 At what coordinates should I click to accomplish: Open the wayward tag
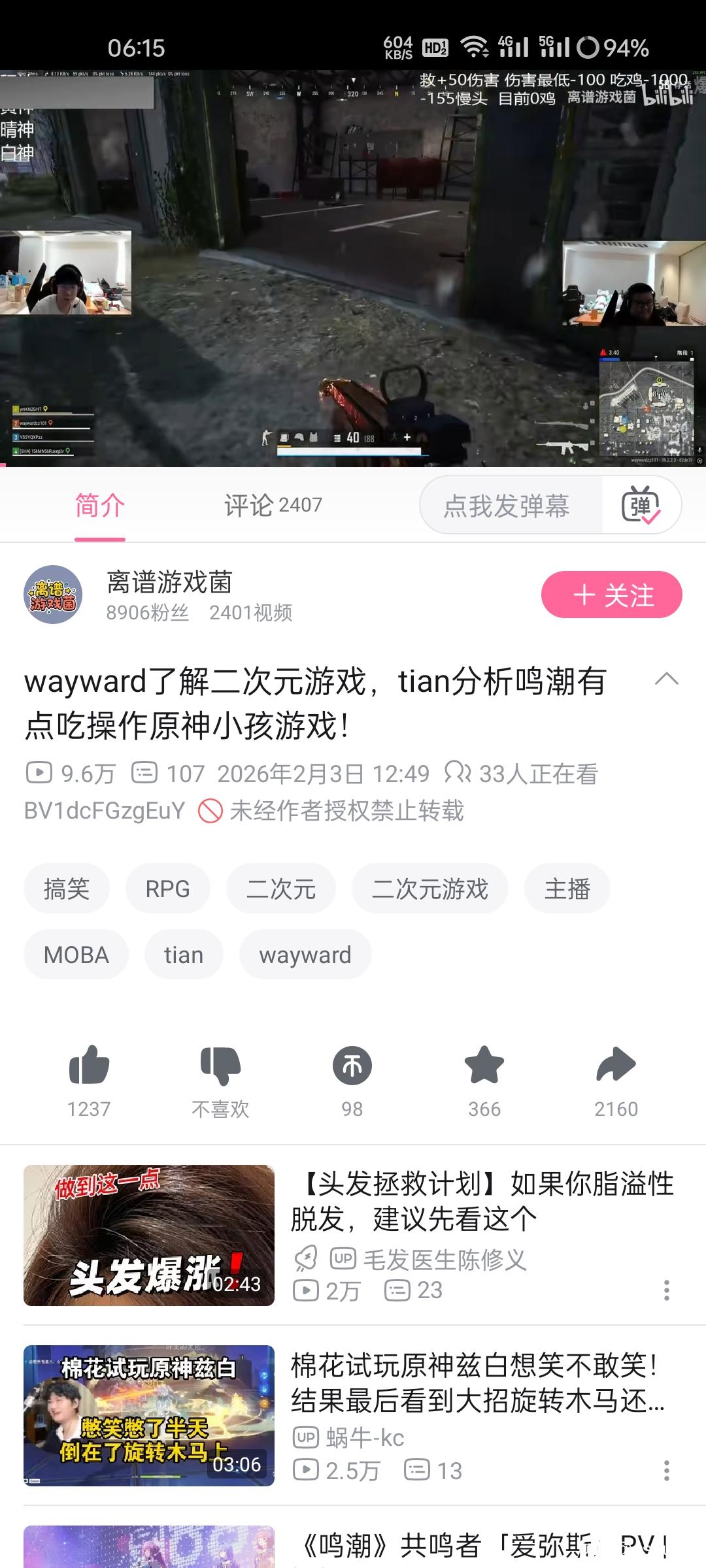point(305,955)
